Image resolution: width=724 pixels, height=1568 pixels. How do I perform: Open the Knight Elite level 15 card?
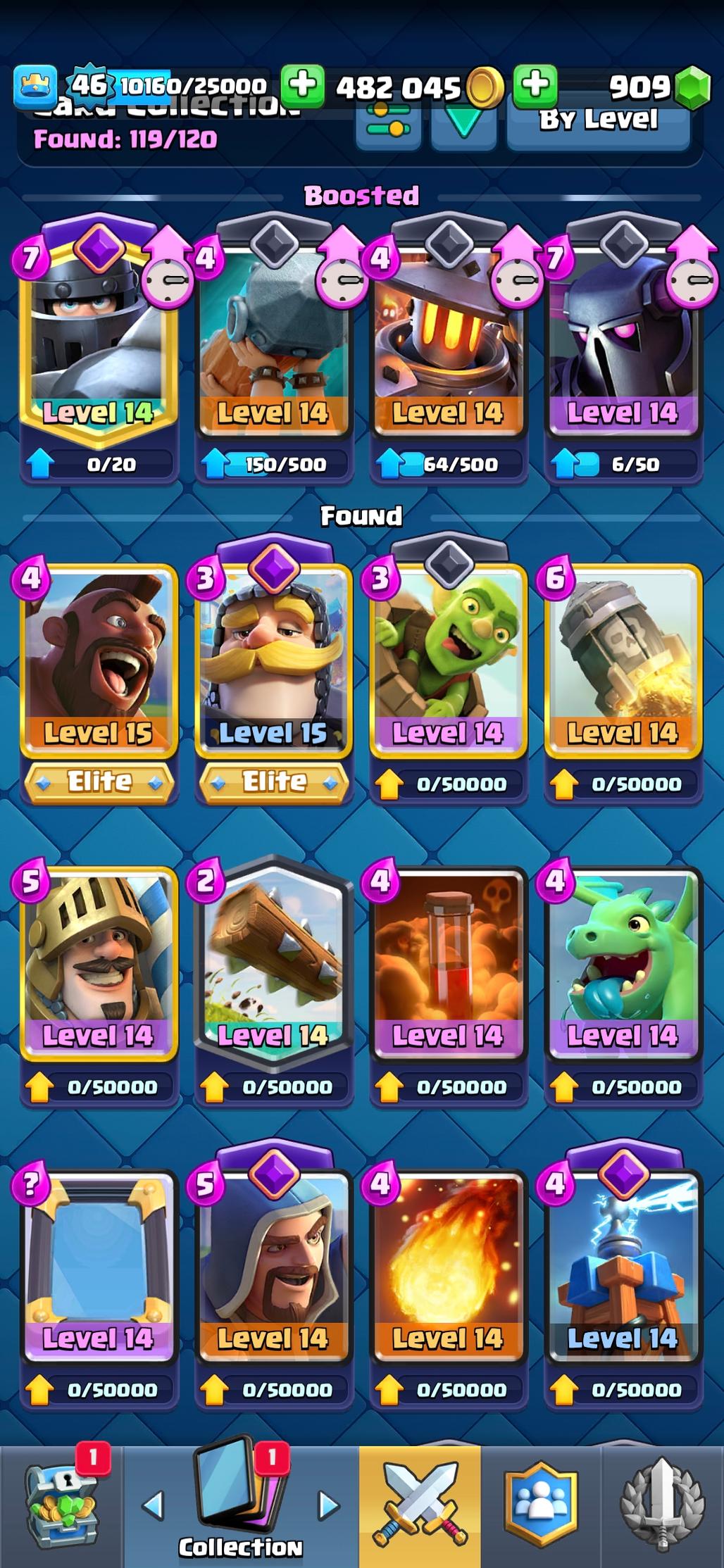click(273, 662)
